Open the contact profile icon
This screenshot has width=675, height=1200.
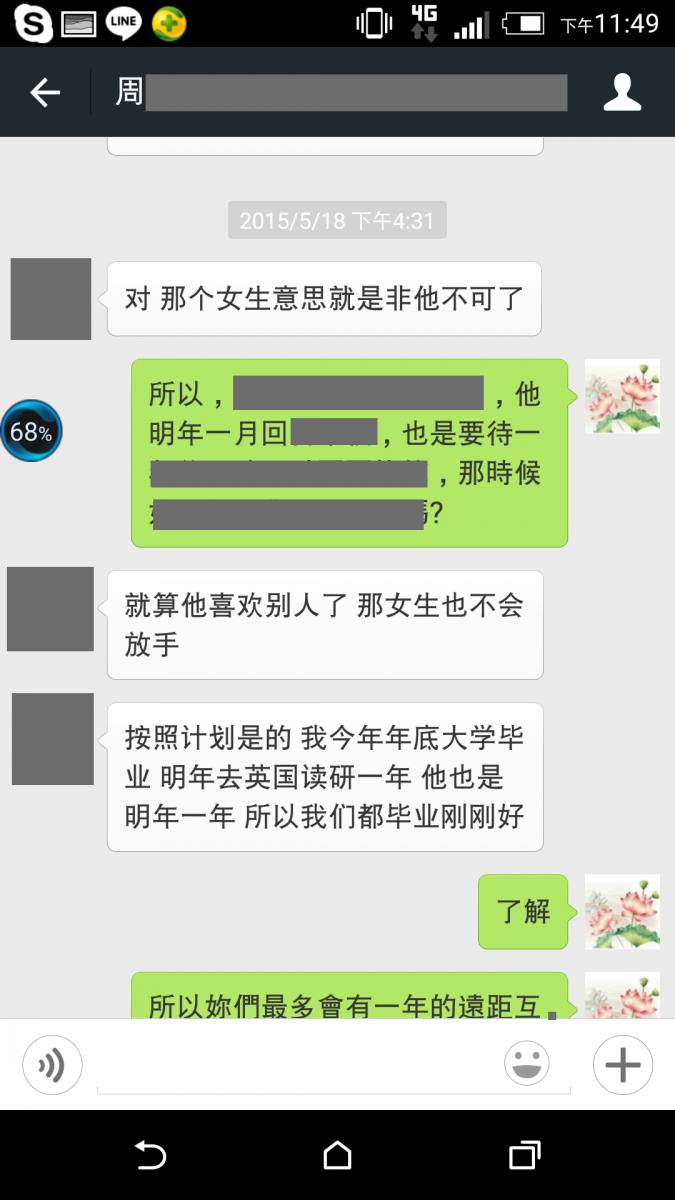pos(621,93)
